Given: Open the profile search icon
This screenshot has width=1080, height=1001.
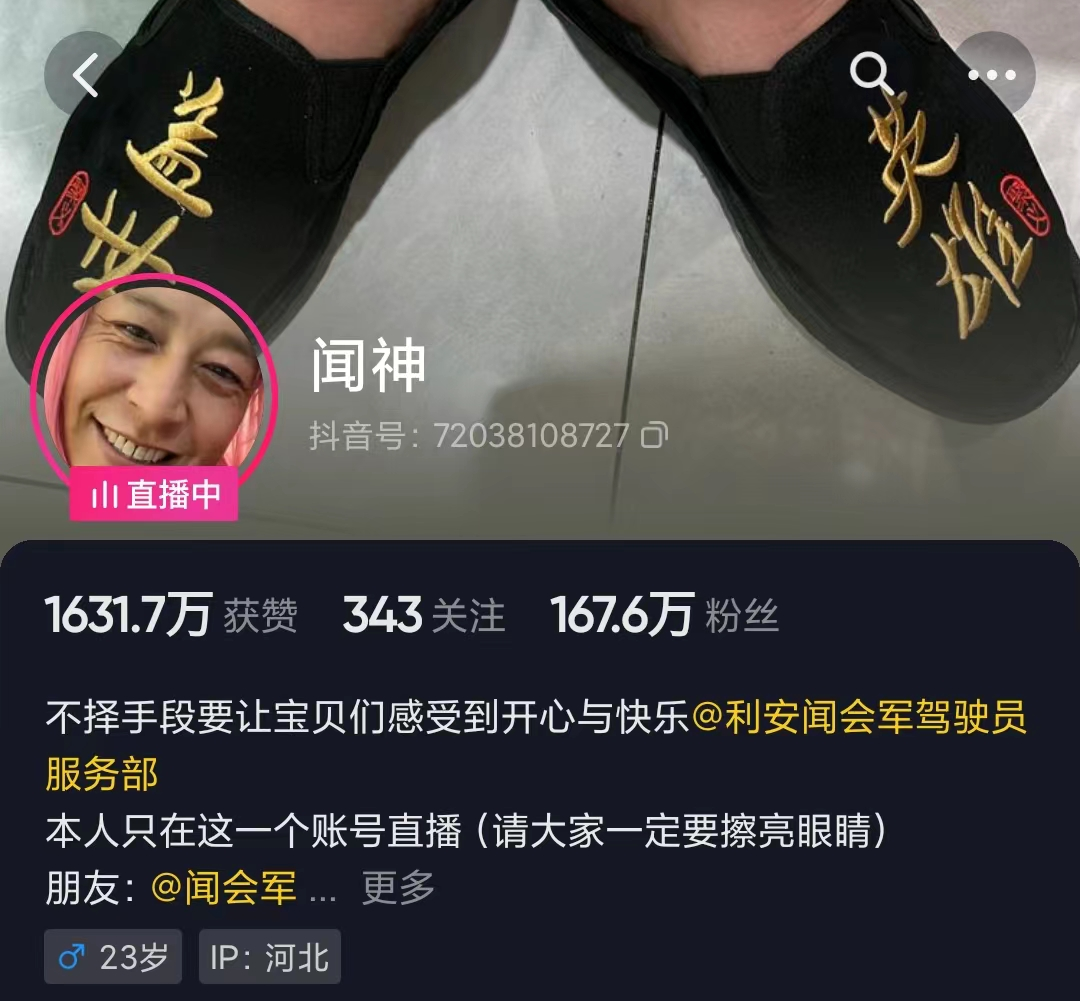Looking at the screenshot, I should click(871, 74).
